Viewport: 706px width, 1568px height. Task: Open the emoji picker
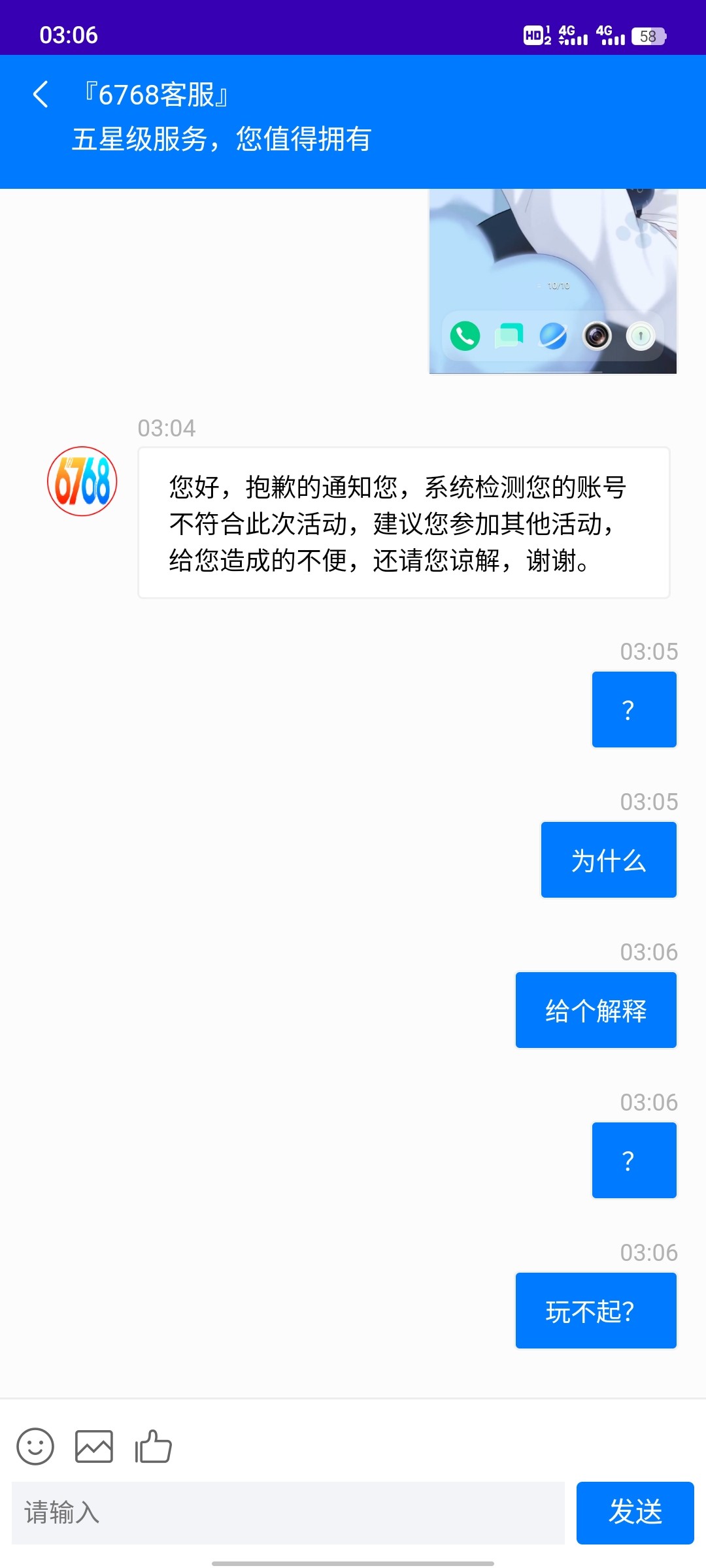35,1446
